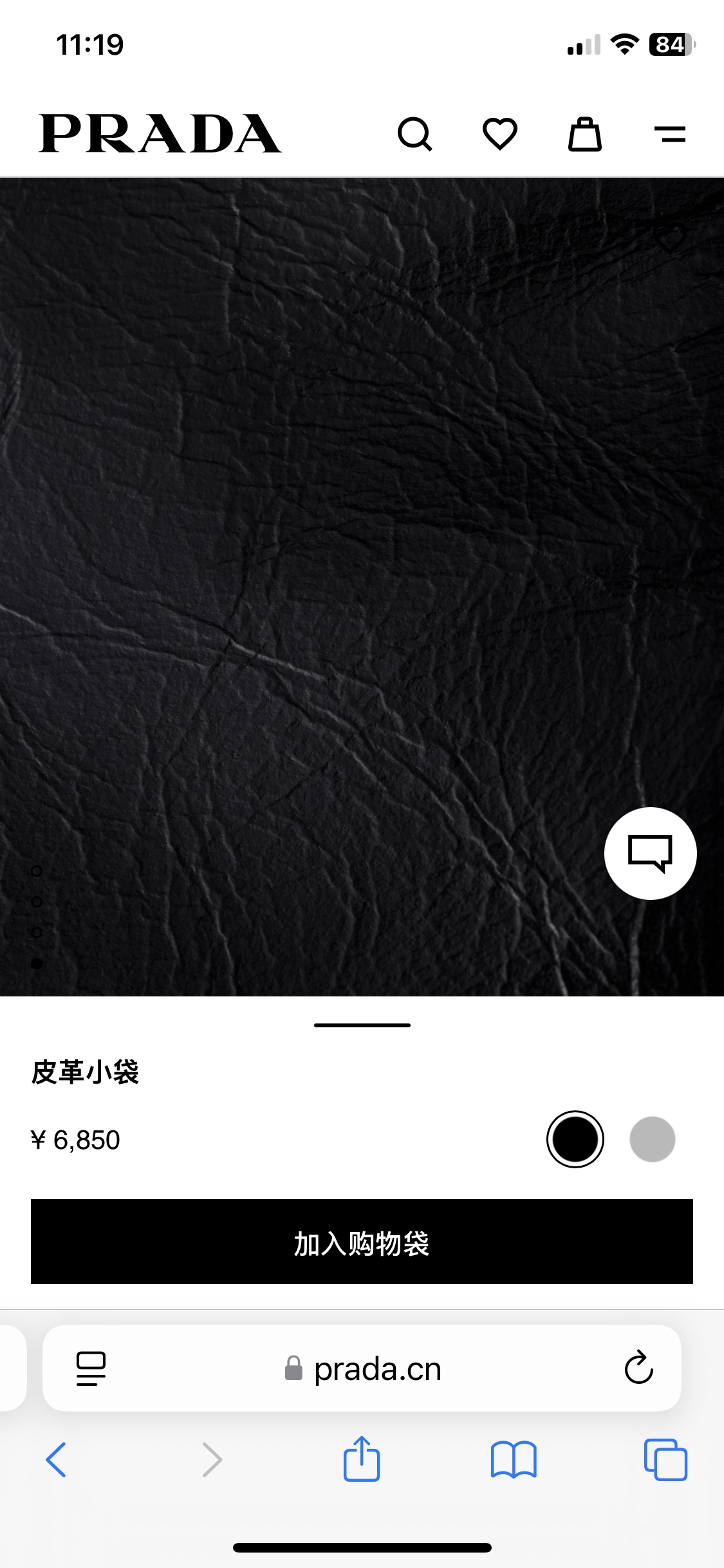Select the black color swatch
This screenshot has height=1568, width=724.
click(575, 1139)
